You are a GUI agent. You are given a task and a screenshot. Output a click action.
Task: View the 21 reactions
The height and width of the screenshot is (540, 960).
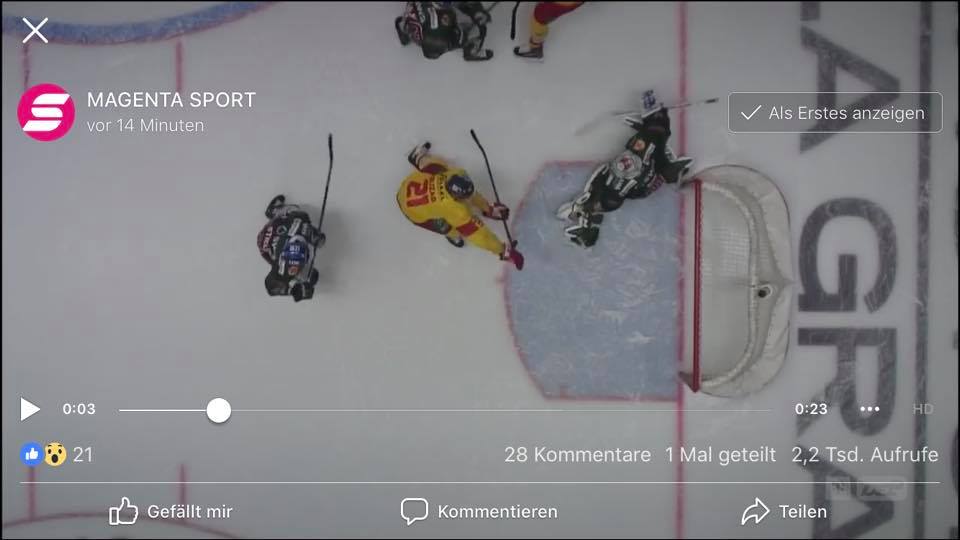[56, 454]
